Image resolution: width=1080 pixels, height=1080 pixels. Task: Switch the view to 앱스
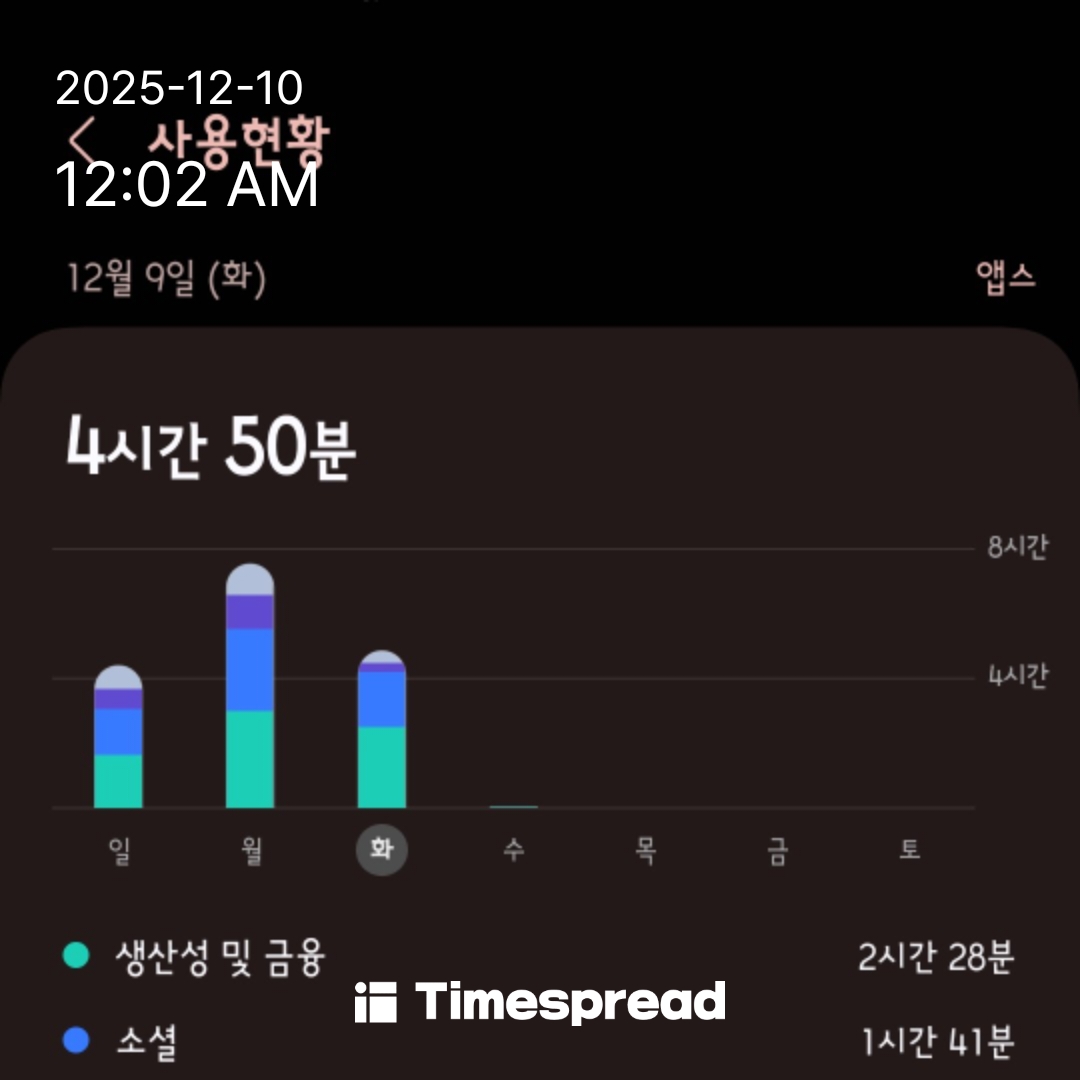click(x=1005, y=278)
